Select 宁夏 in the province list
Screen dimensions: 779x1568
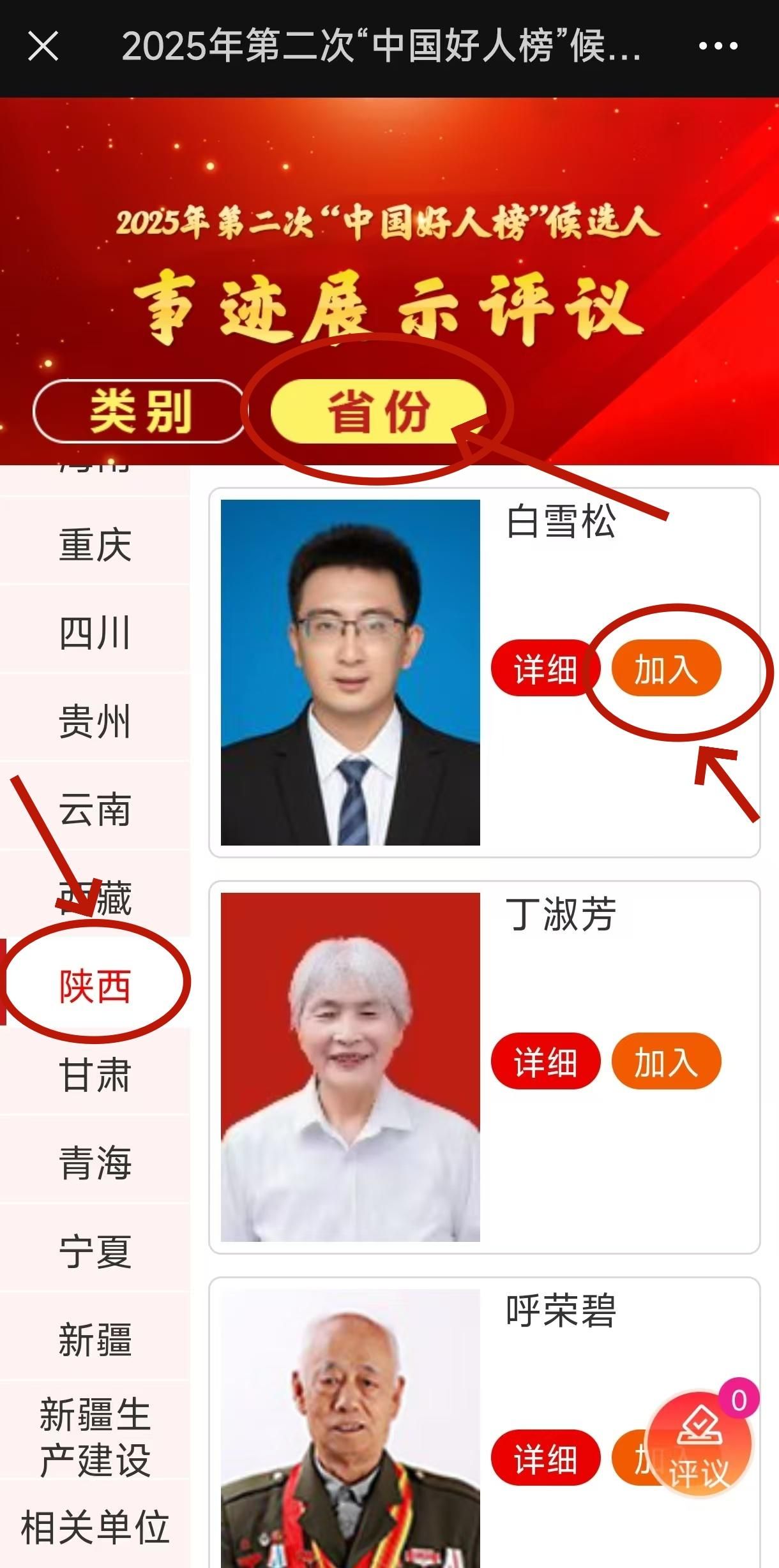pyautogui.click(x=95, y=1251)
